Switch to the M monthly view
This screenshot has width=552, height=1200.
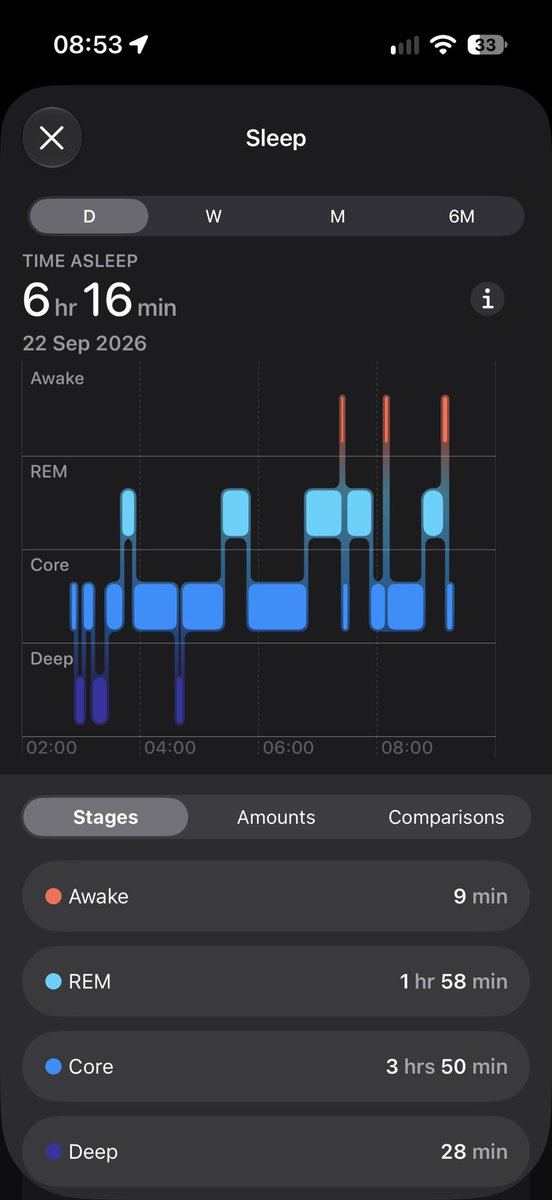[338, 216]
